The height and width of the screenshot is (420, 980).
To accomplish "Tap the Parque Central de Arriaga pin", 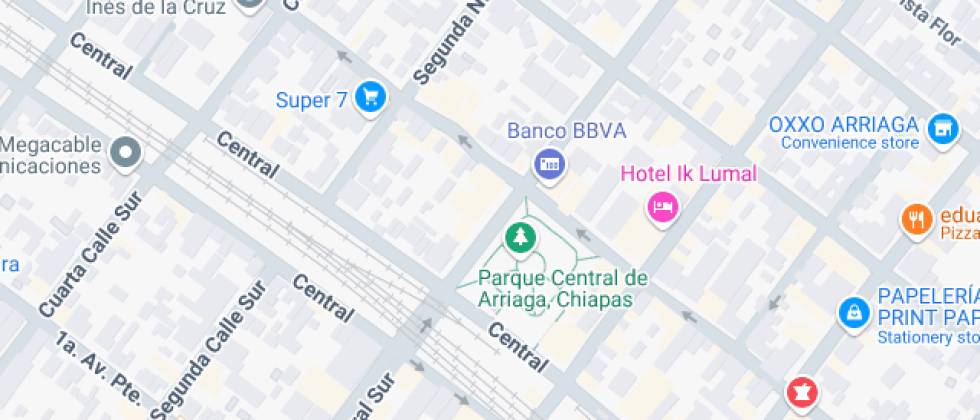I will point(519,238).
